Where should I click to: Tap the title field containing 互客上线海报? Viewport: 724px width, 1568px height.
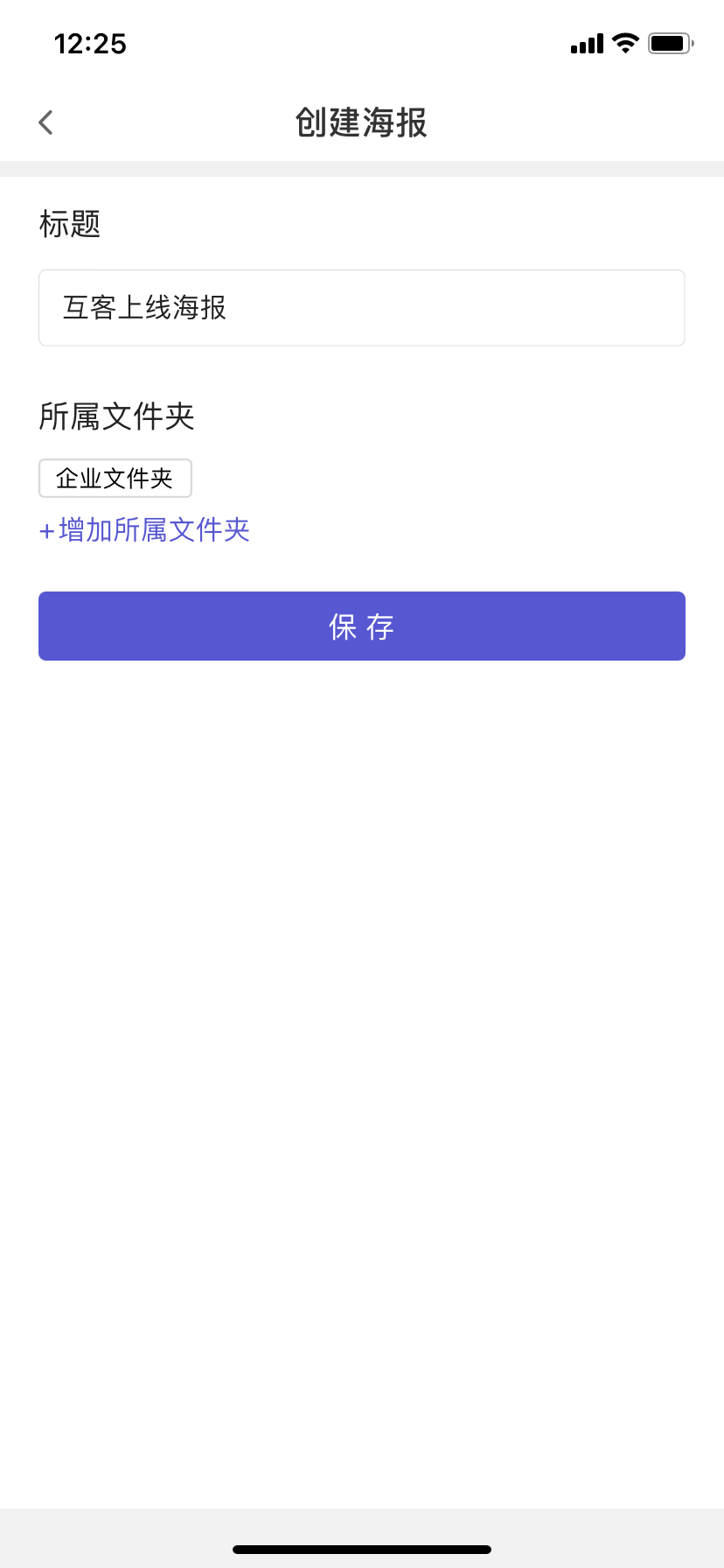(x=361, y=307)
